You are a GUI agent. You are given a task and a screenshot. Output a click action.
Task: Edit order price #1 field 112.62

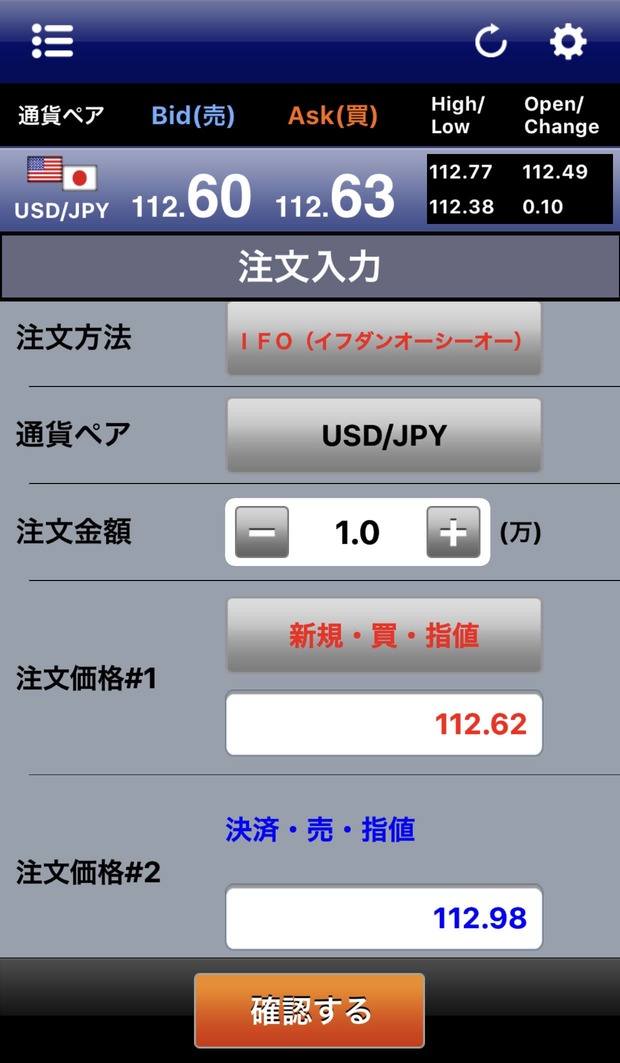point(384,723)
